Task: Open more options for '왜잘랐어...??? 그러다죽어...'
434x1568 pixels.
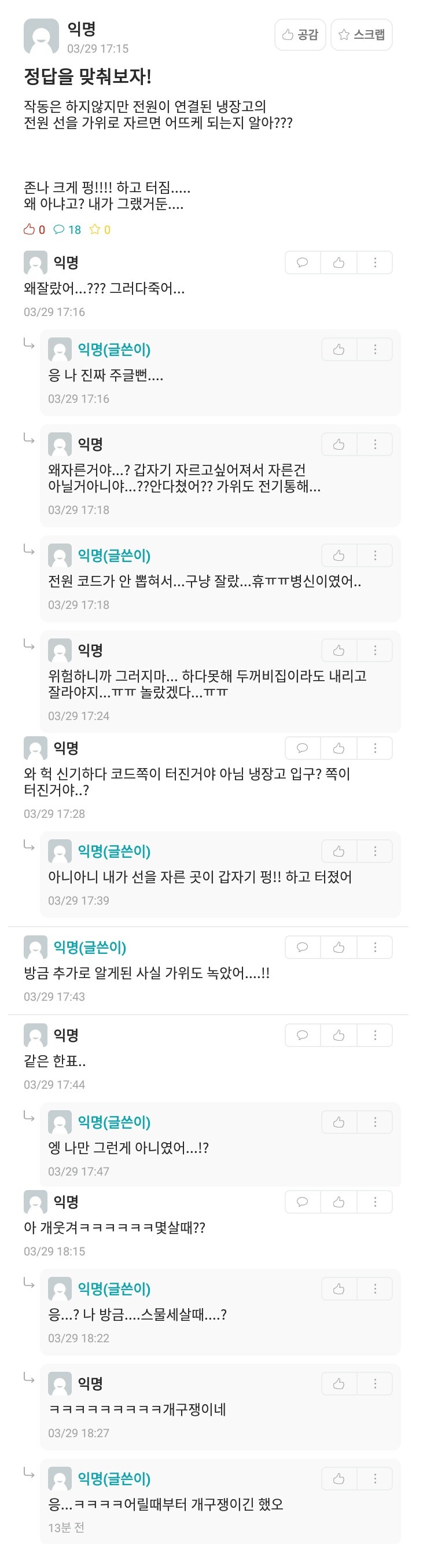Action: point(375,262)
